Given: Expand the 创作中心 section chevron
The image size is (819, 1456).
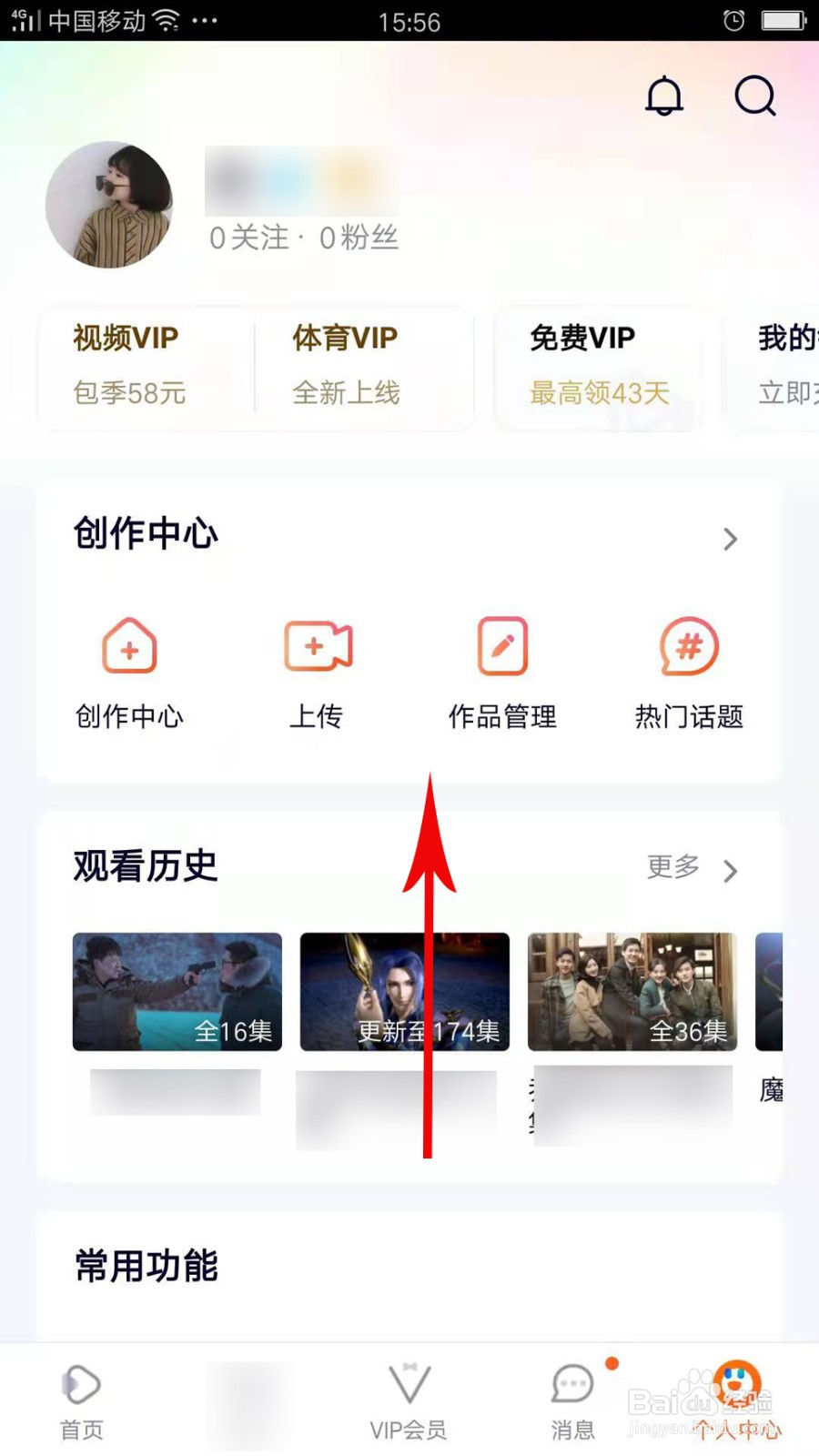Looking at the screenshot, I should [731, 539].
